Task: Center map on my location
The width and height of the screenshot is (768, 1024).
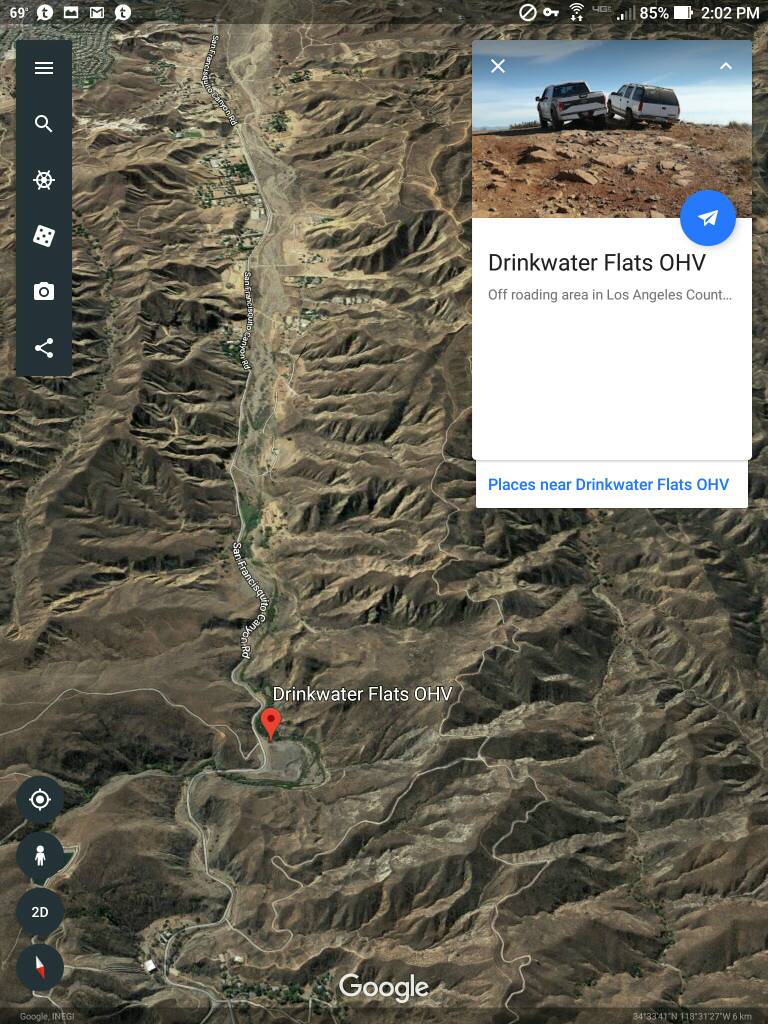Action: tap(40, 800)
